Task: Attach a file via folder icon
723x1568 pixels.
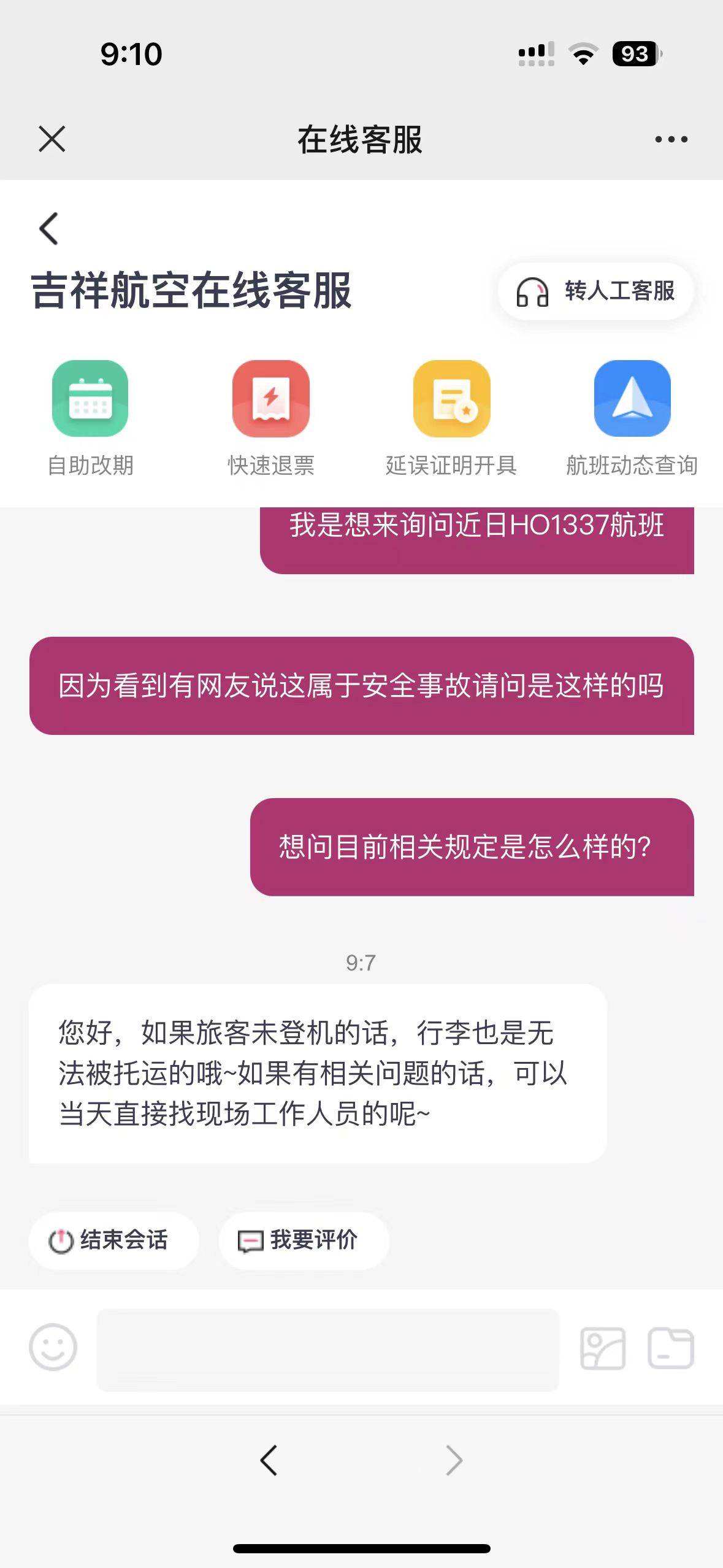Action: coord(670,1348)
